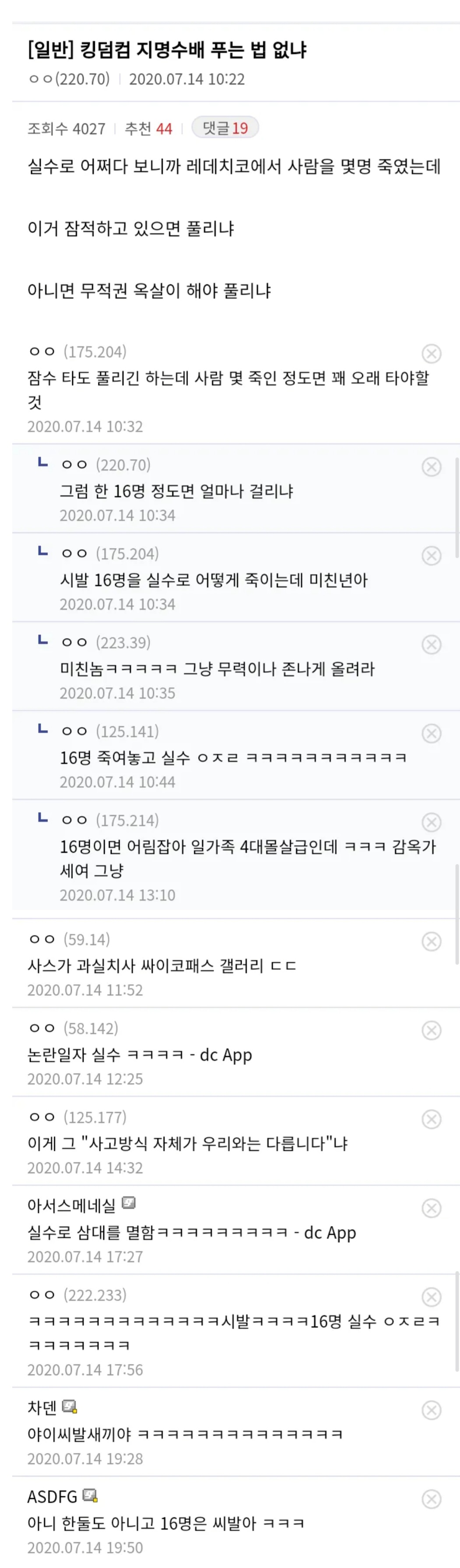Delete the 220.70 reply posted at 10:34
The image size is (460, 1568).
[x=432, y=467]
